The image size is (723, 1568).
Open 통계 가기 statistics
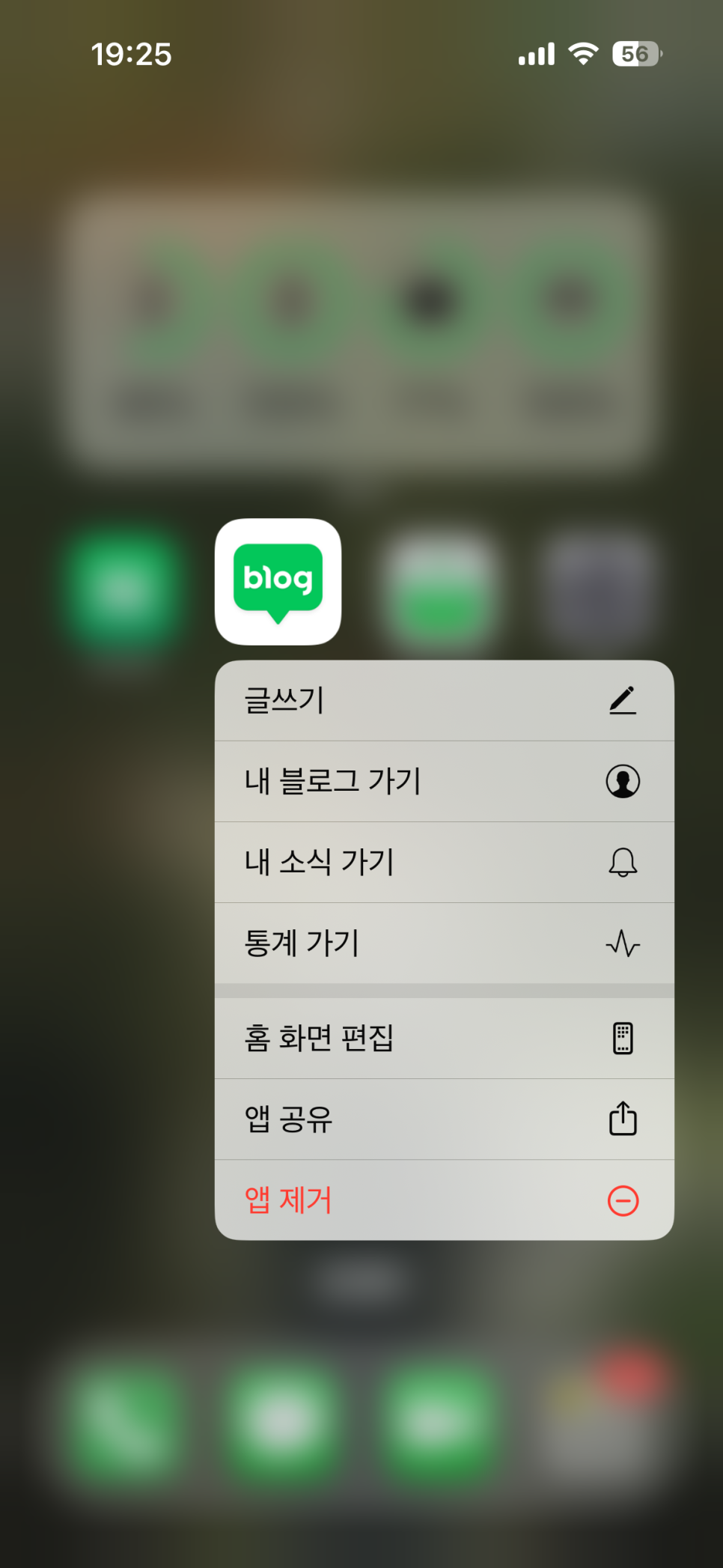pyautogui.click(x=444, y=943)
